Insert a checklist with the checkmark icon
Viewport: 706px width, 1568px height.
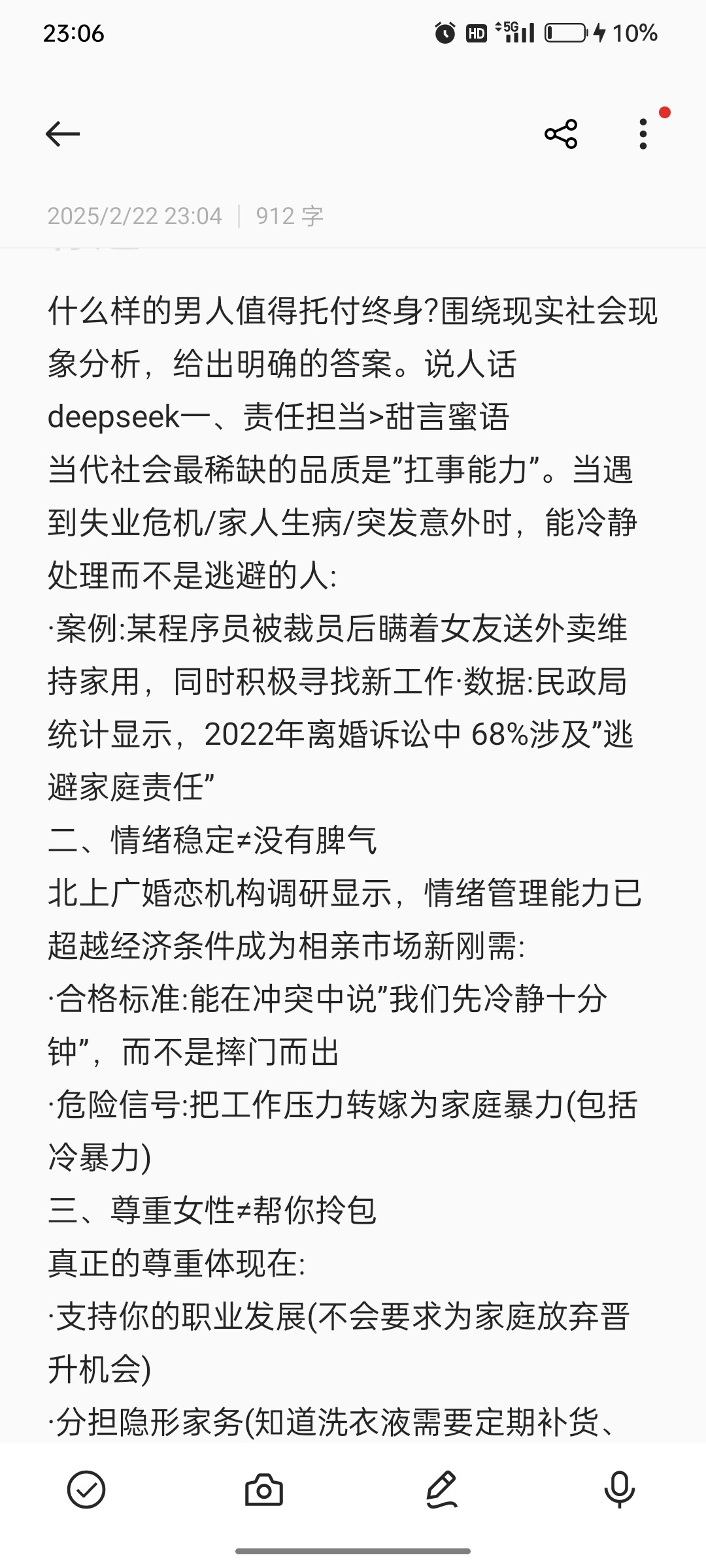pos(86,1490)
